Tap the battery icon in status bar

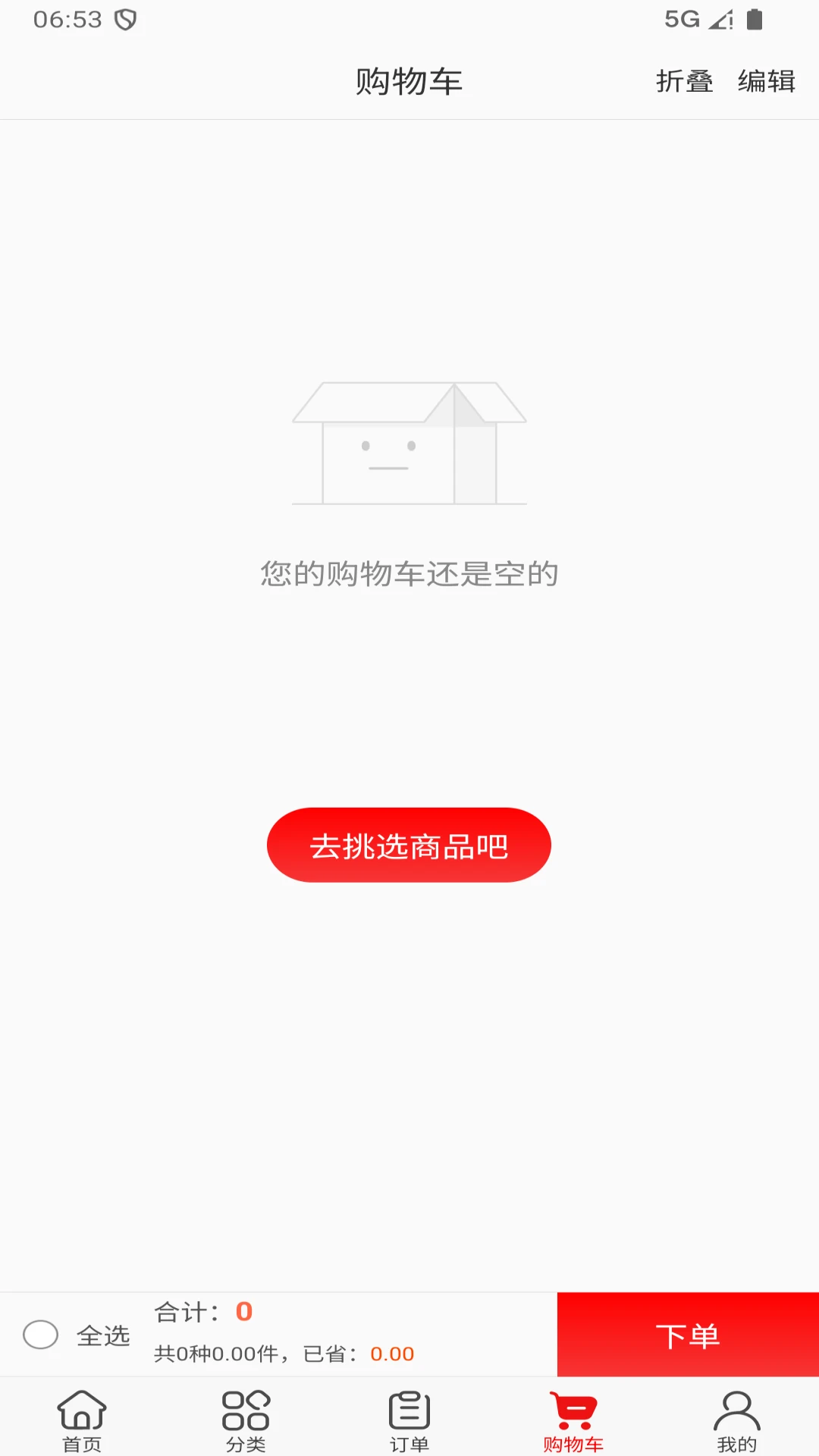[x=756, y=19]
